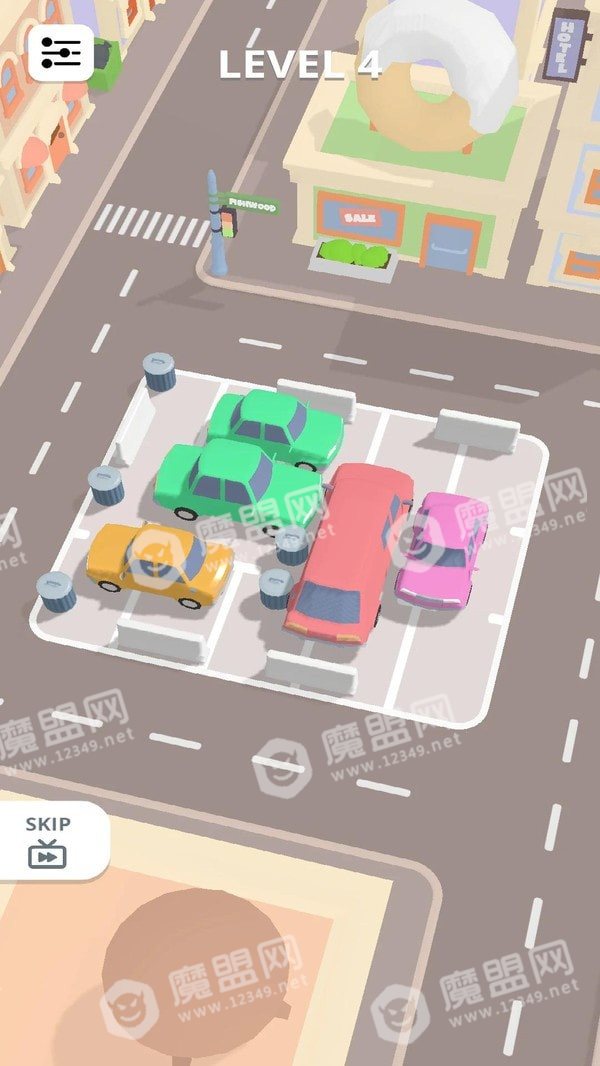Skip this level via video ad

(x=51, y=842)
